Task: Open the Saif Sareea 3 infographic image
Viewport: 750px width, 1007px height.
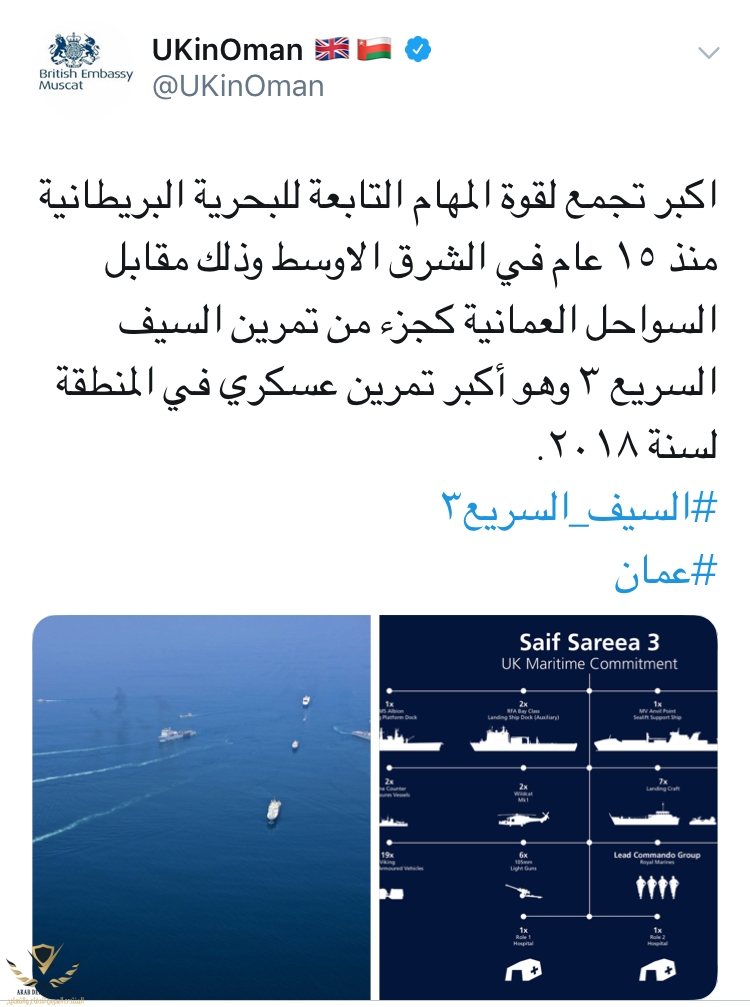Action: [547, 808]
